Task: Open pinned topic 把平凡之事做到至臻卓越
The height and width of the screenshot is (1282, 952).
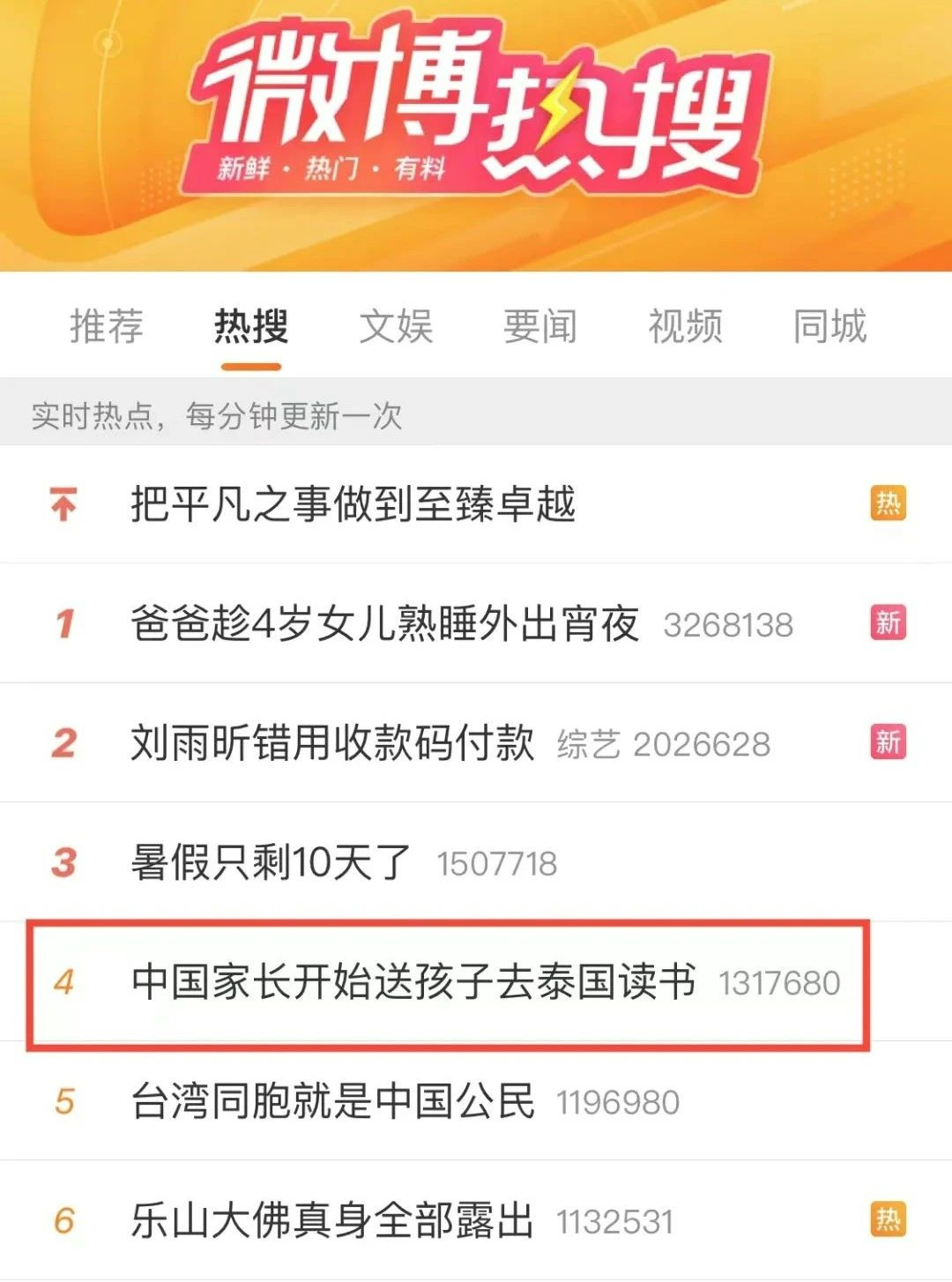Action: click(353, 504)
